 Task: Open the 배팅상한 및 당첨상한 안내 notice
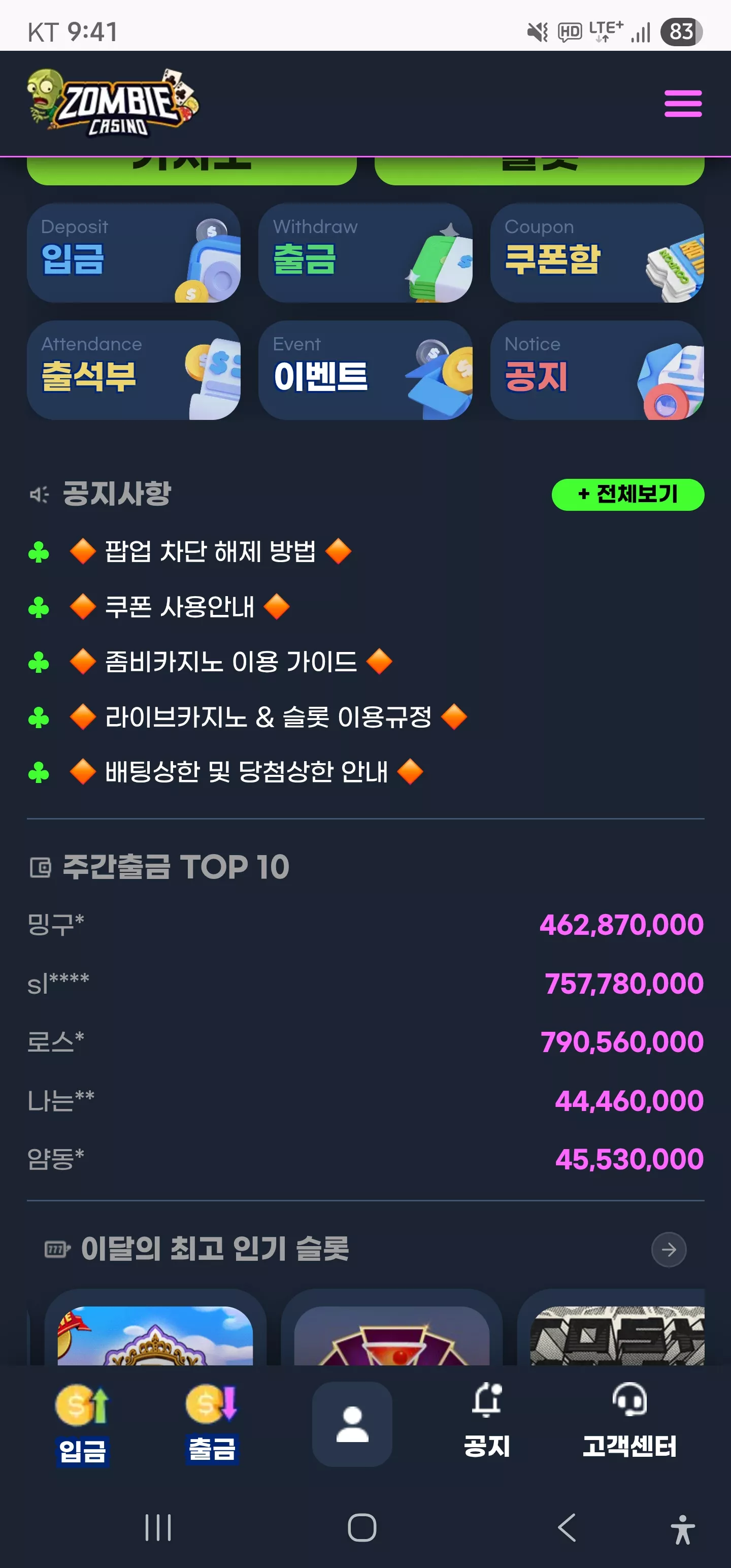(x=246, y=772)
